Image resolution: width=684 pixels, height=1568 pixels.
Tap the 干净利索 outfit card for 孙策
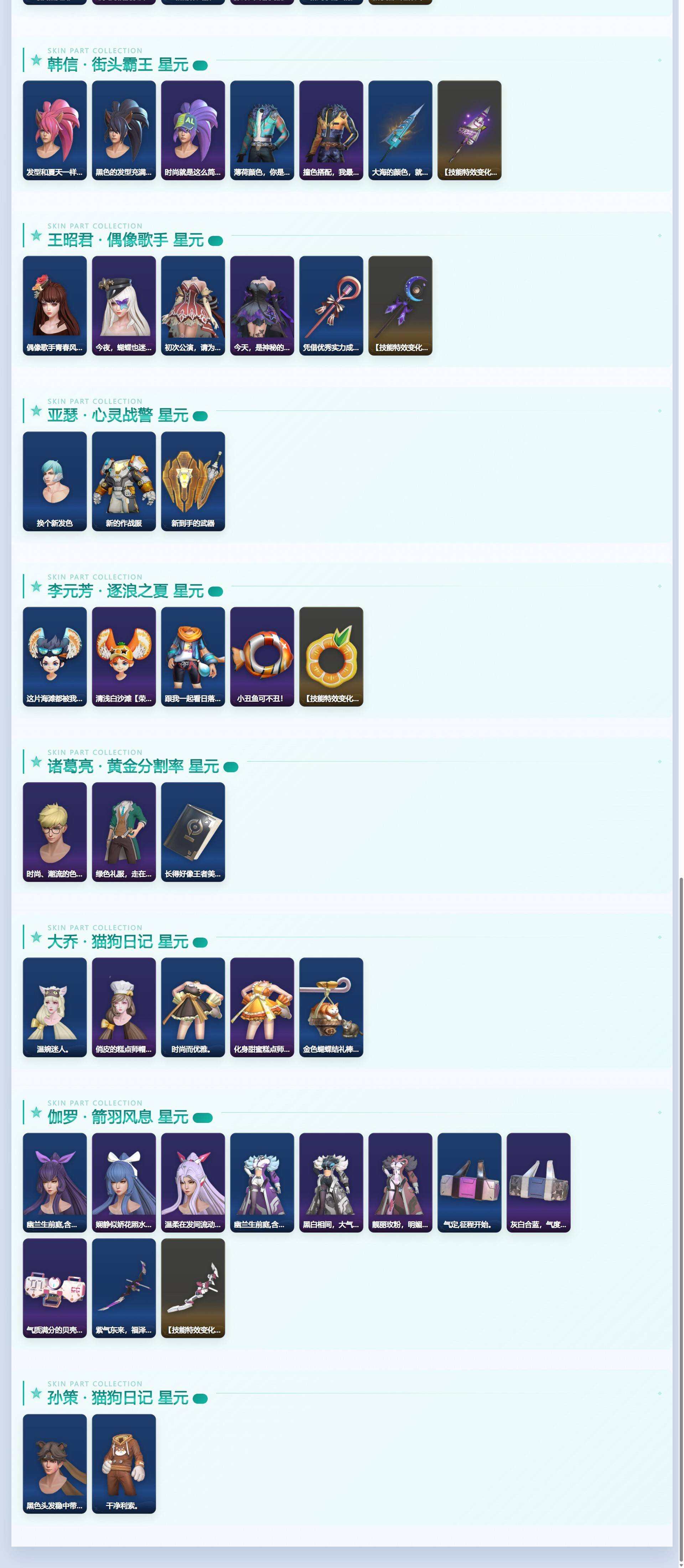point(124,1464)
